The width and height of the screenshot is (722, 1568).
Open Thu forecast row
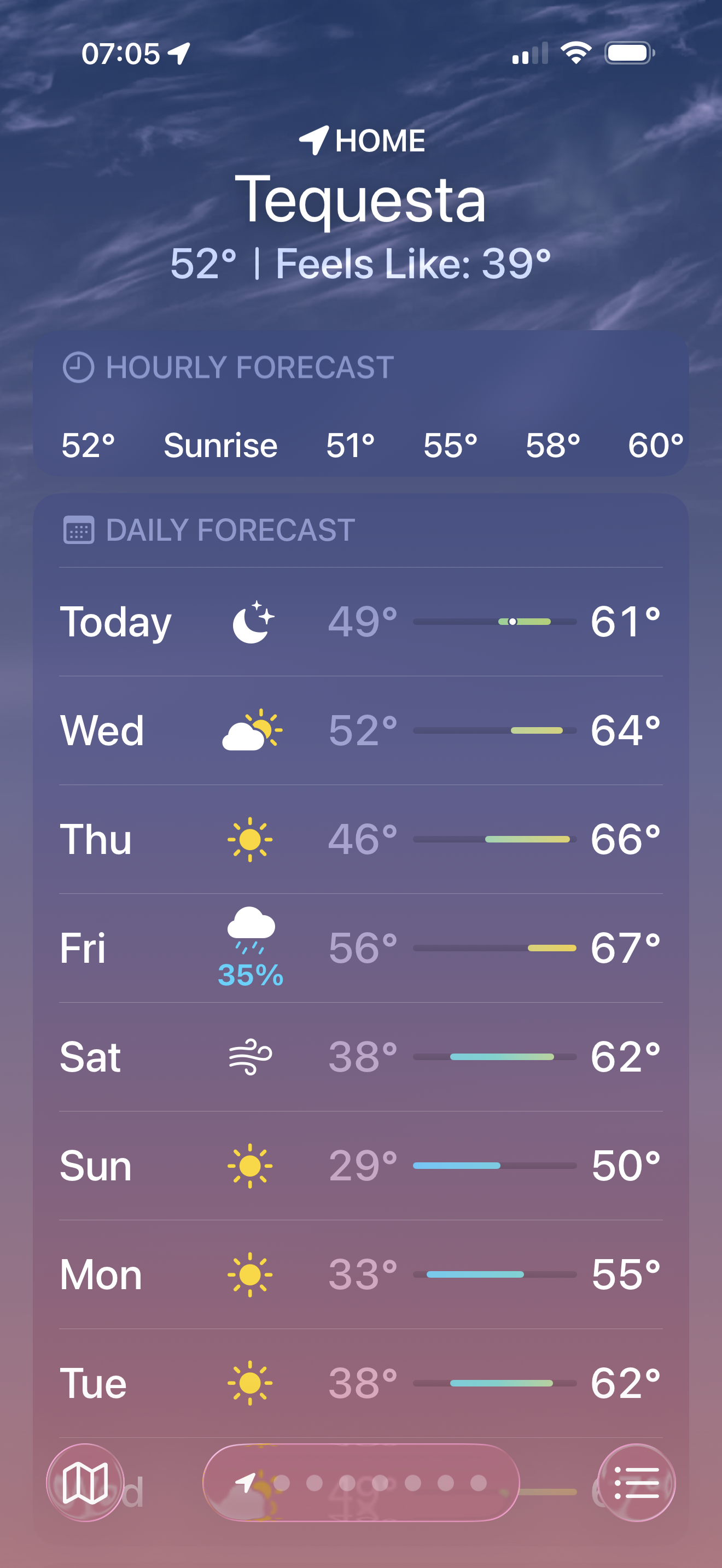360,839
